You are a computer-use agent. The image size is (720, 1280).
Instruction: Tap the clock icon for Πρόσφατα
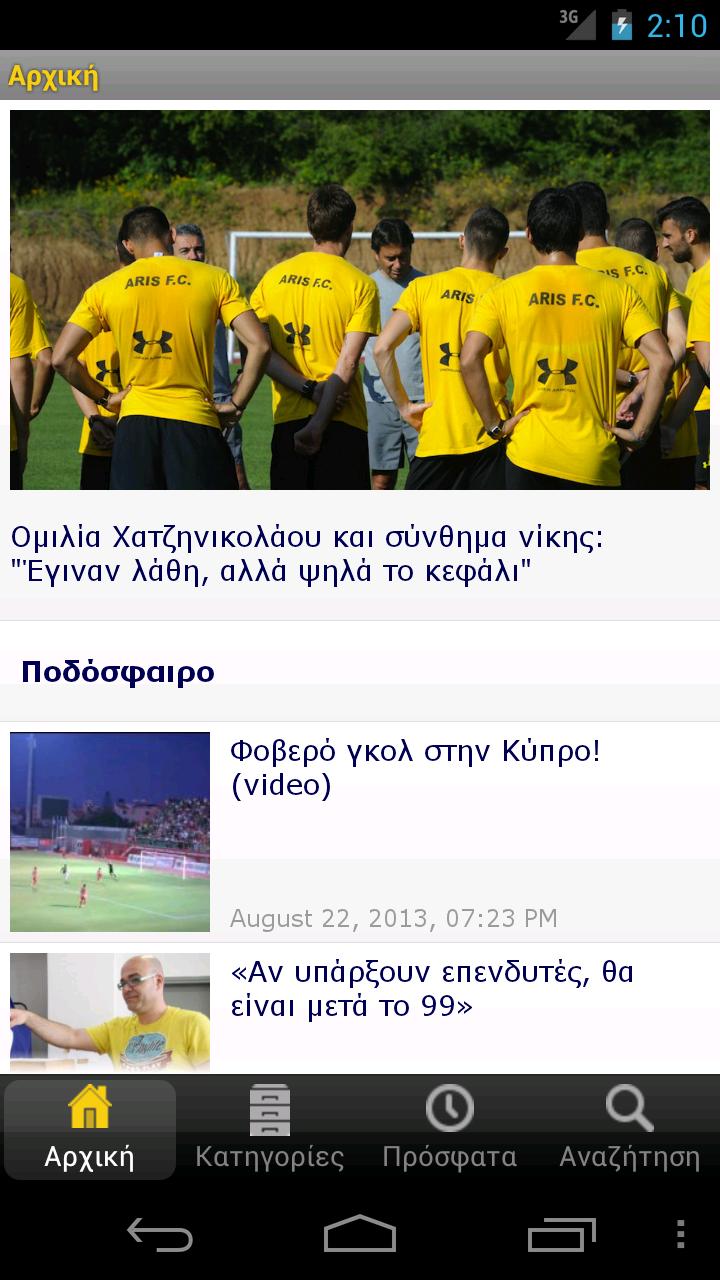[x=450, y=1108]
